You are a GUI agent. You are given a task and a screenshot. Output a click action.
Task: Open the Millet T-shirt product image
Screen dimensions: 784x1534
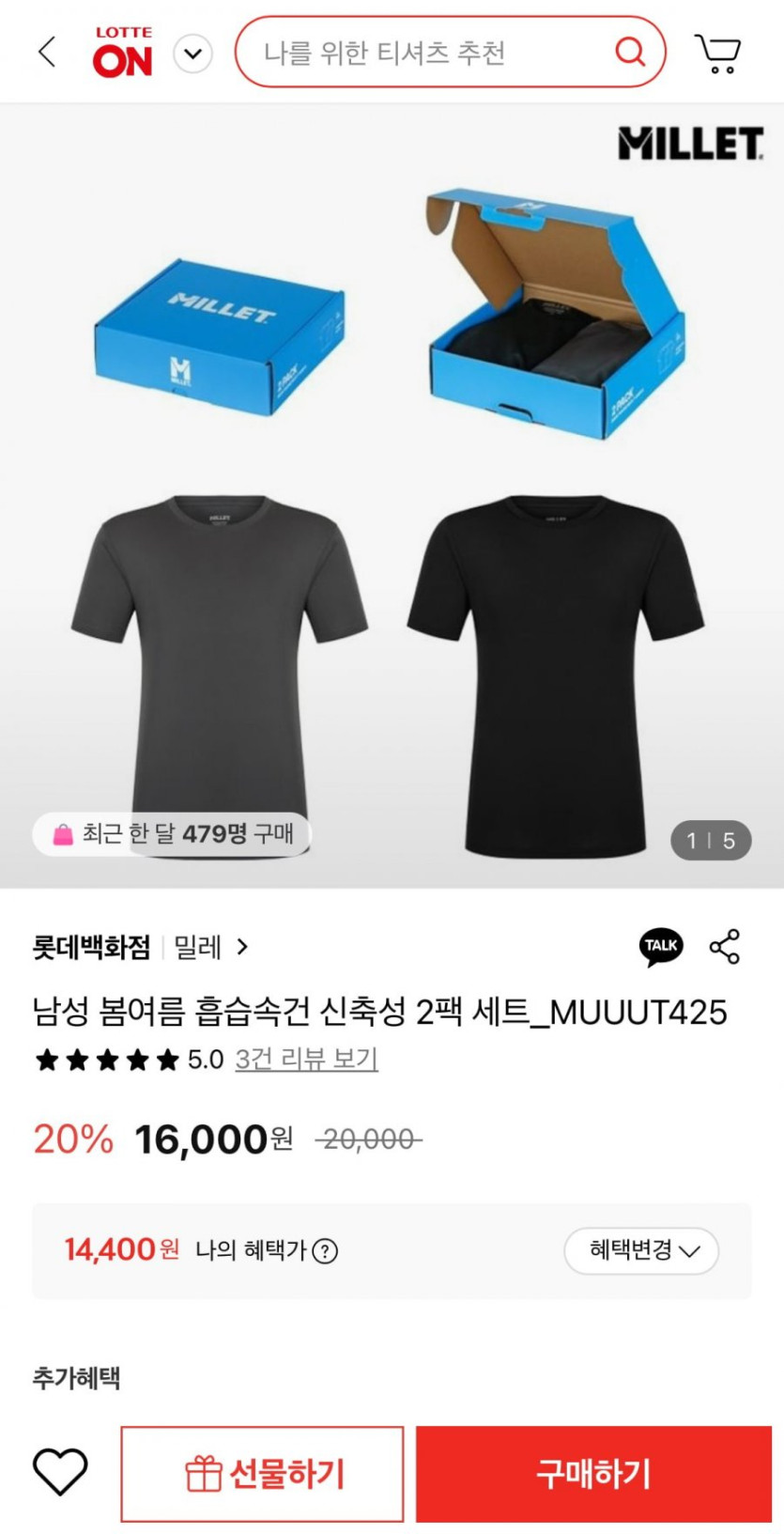(392, 526)
